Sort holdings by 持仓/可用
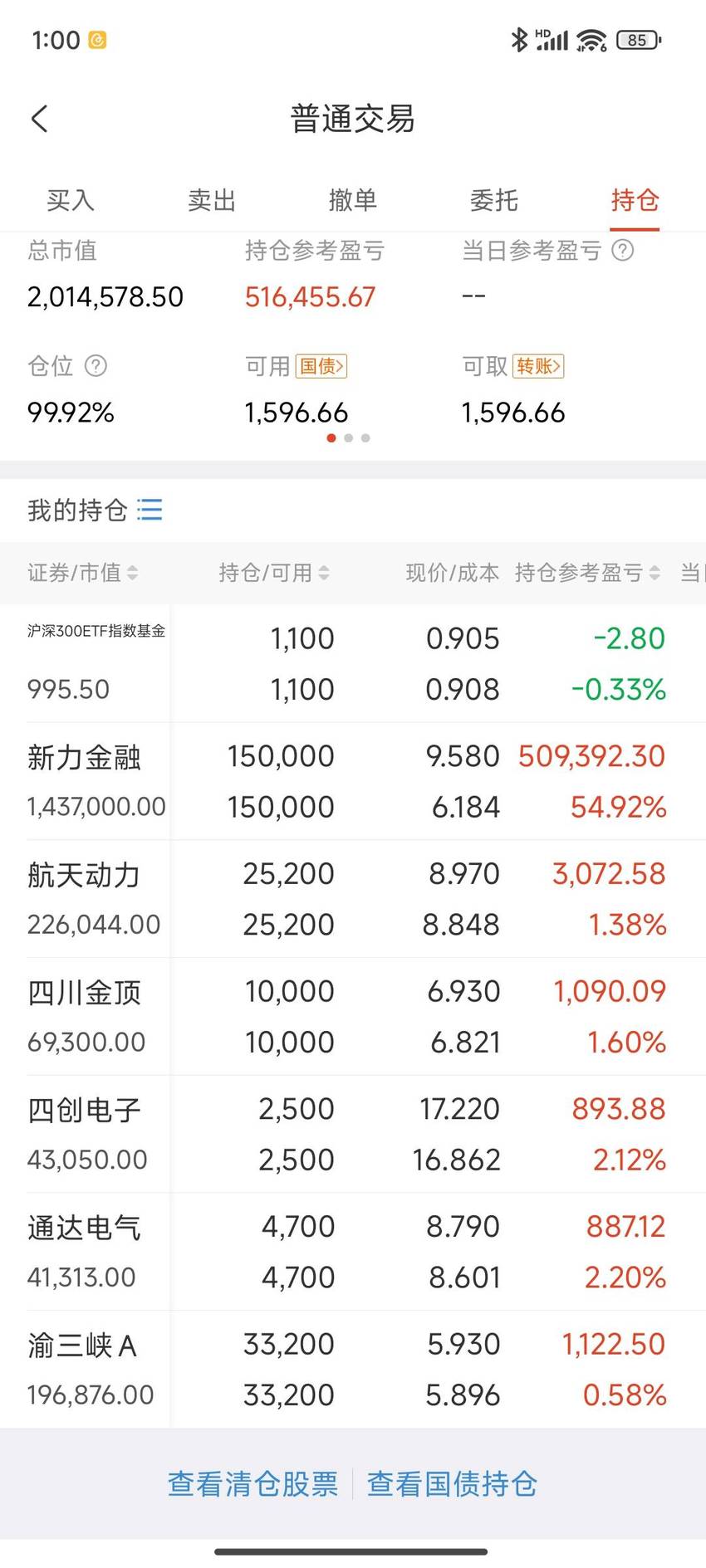The height and width of the screenshot is (1568, 706). [x=274, y=573]
